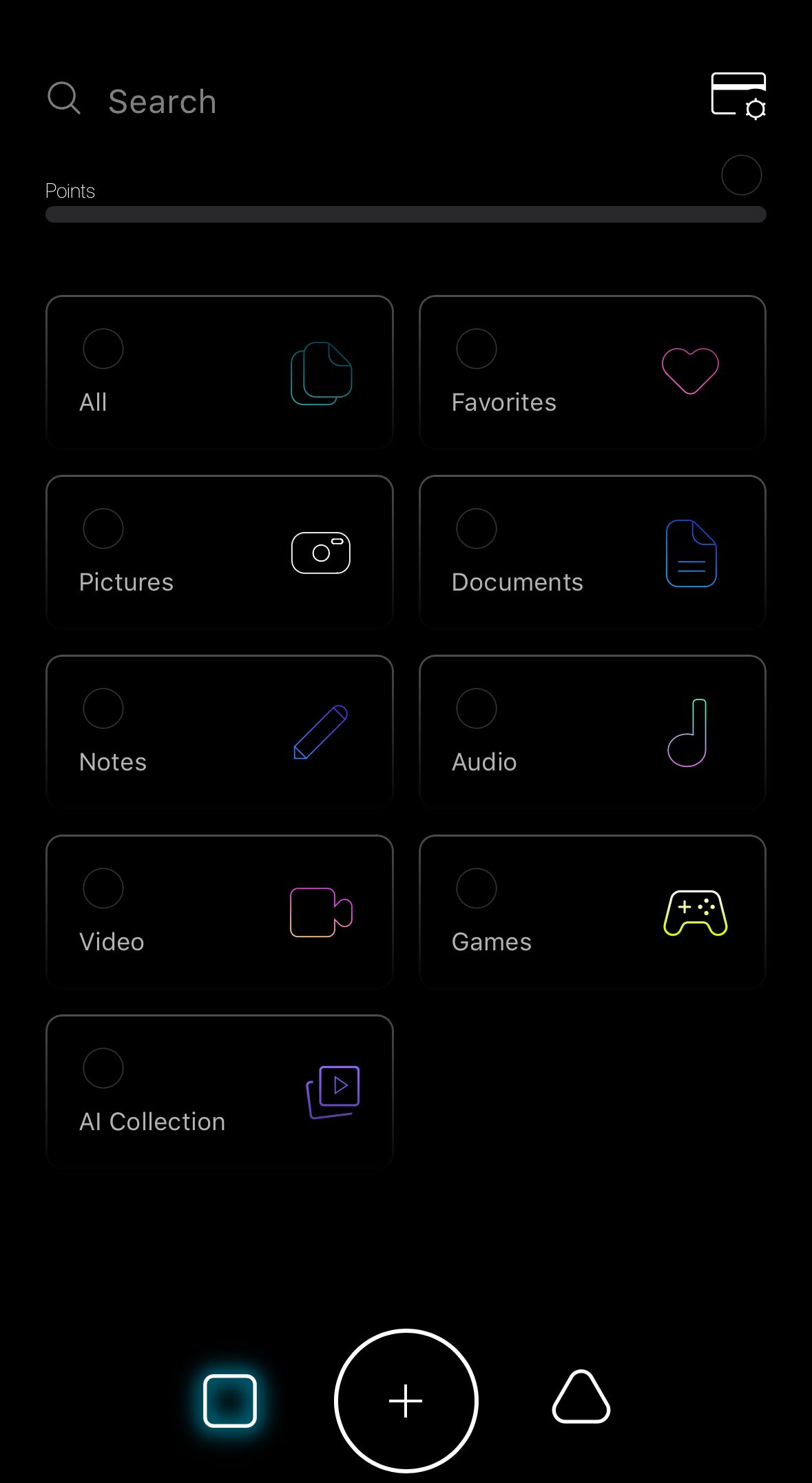Open the Games category card
Viewport: 812px width, 1483px height.
592,912
